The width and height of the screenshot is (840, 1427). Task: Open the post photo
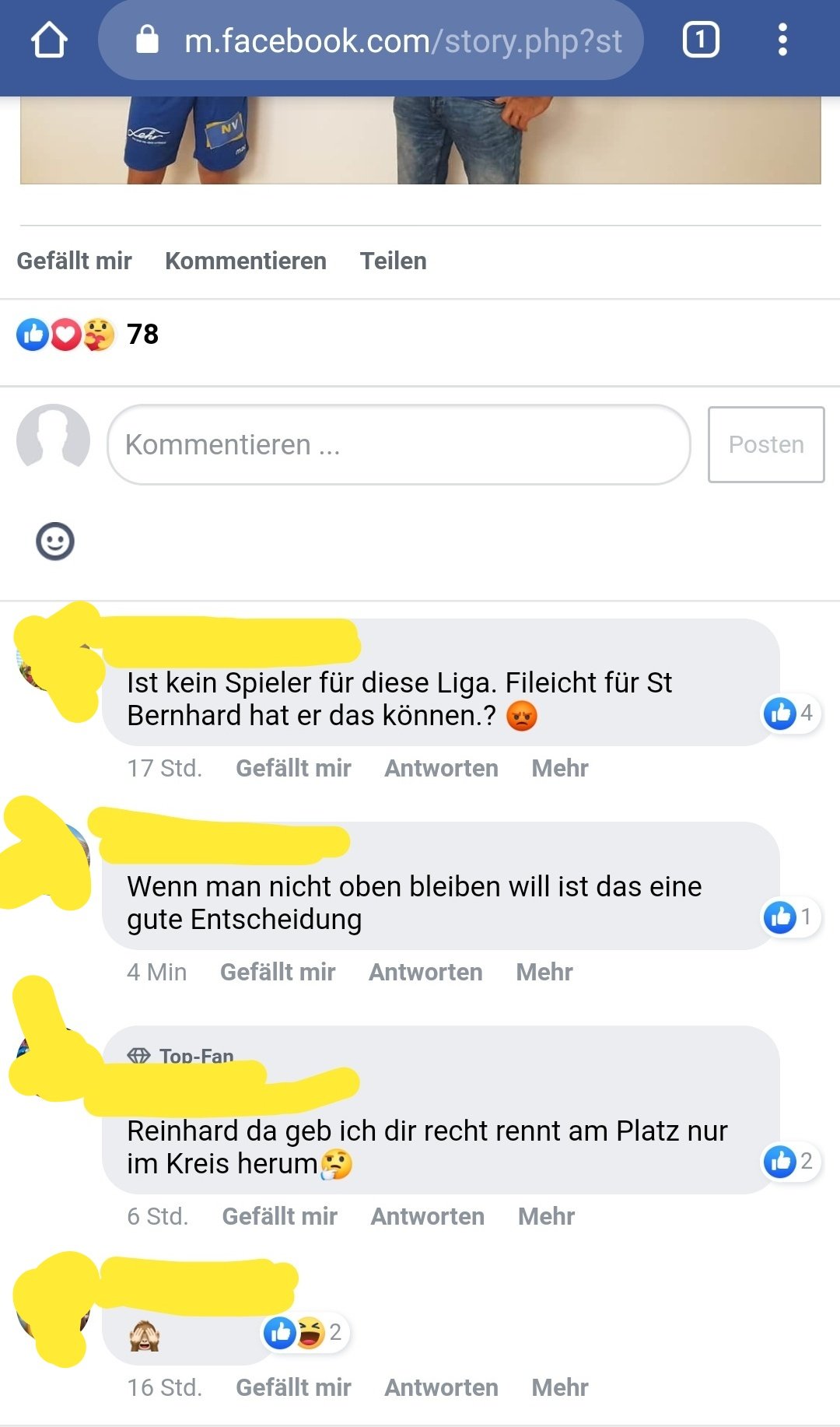pyautogui.click(x=420, y=140)
